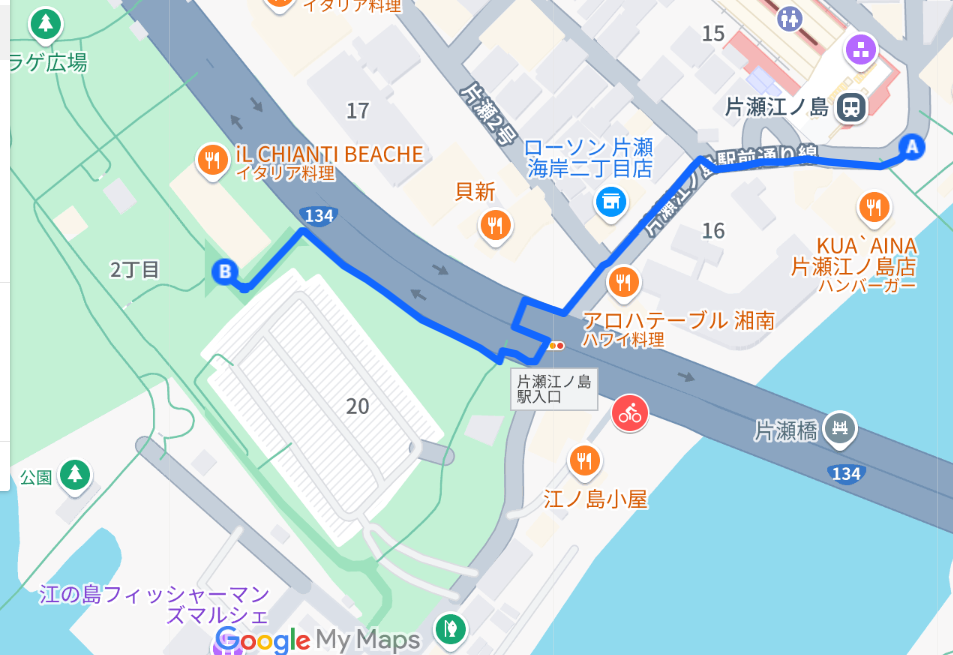Tap route marker A near the station
The width and height of the screenshot is (953, 655).
[911, 148]
